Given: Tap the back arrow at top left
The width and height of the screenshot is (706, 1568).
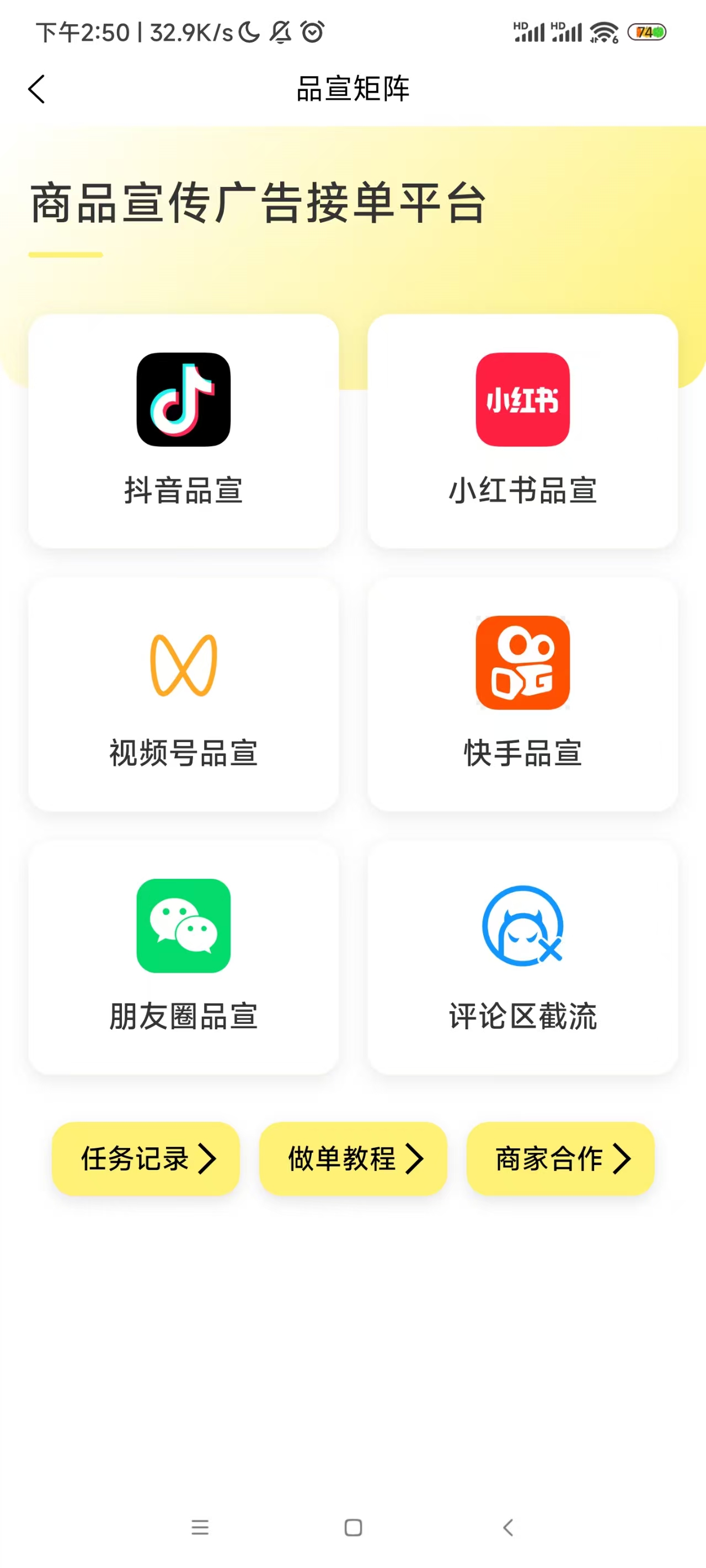Looking at the screenshot, I should pos(38,89).
